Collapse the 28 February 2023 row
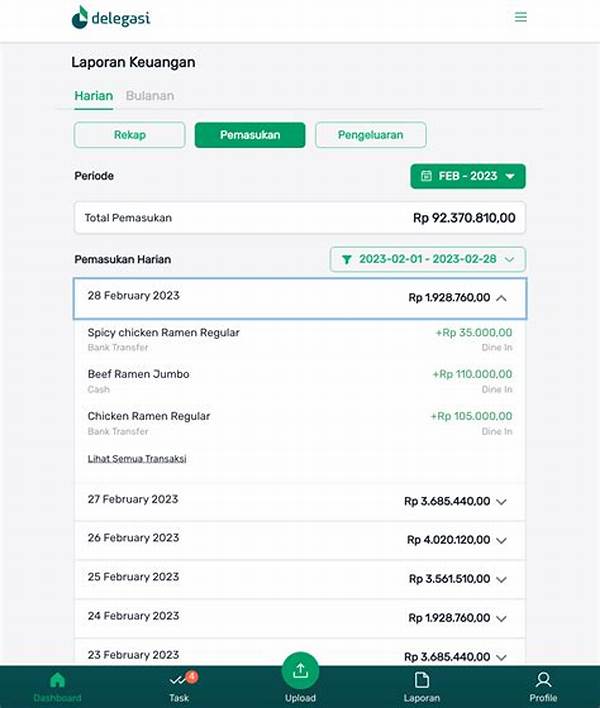Screen dimensions: 600x708 501,298
